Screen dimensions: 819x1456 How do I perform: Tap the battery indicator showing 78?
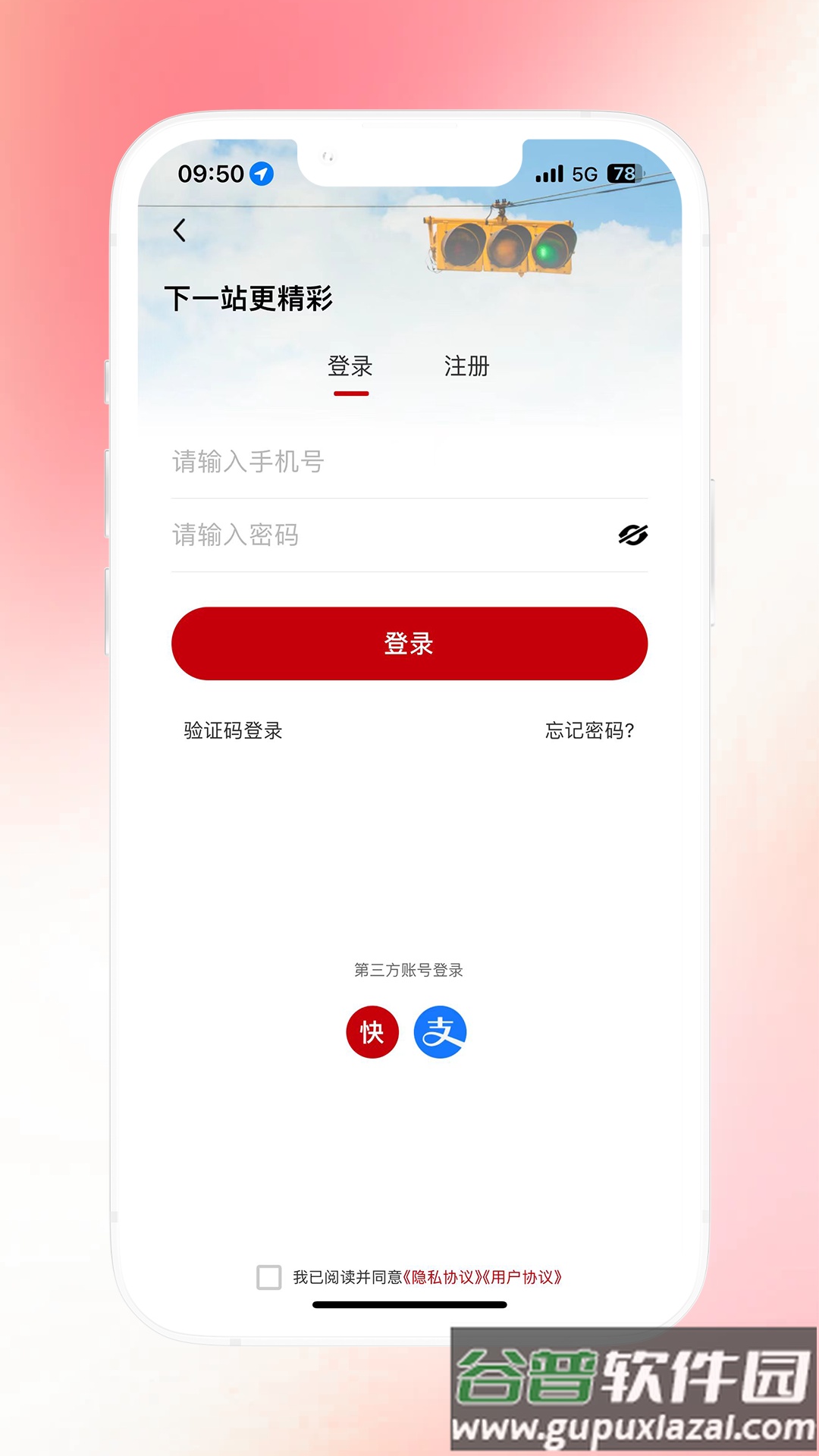pyautogui.click(x=622, y=173)
